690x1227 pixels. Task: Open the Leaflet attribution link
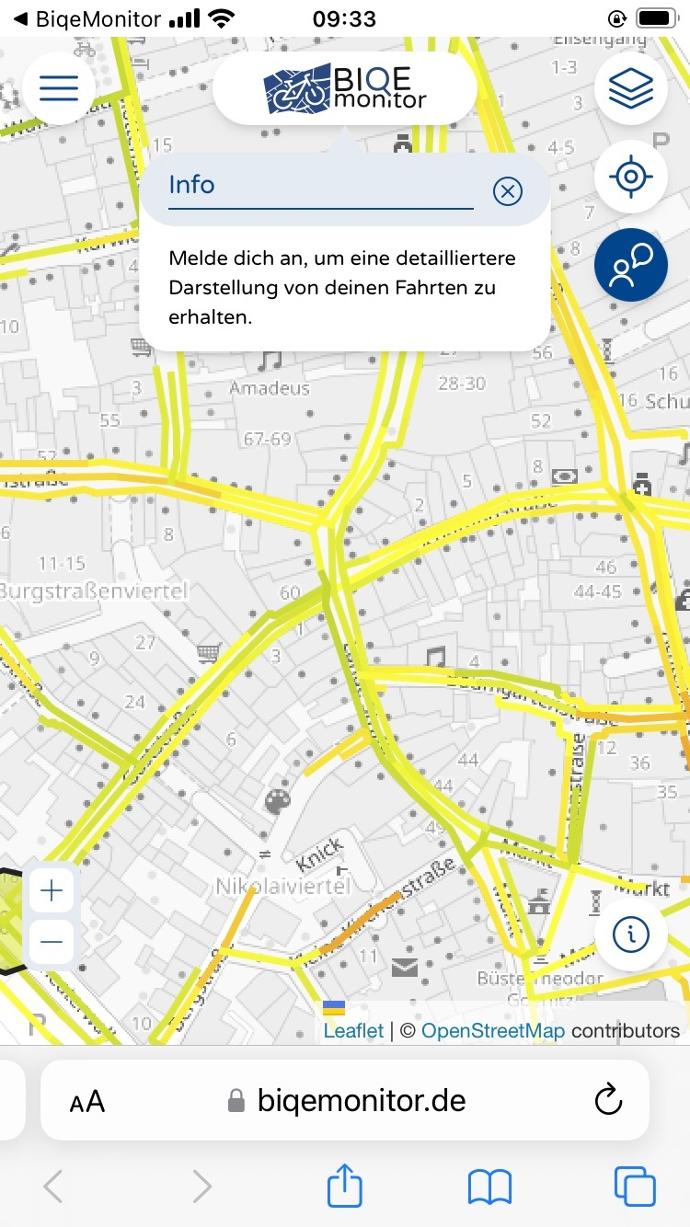point(353,1030)
